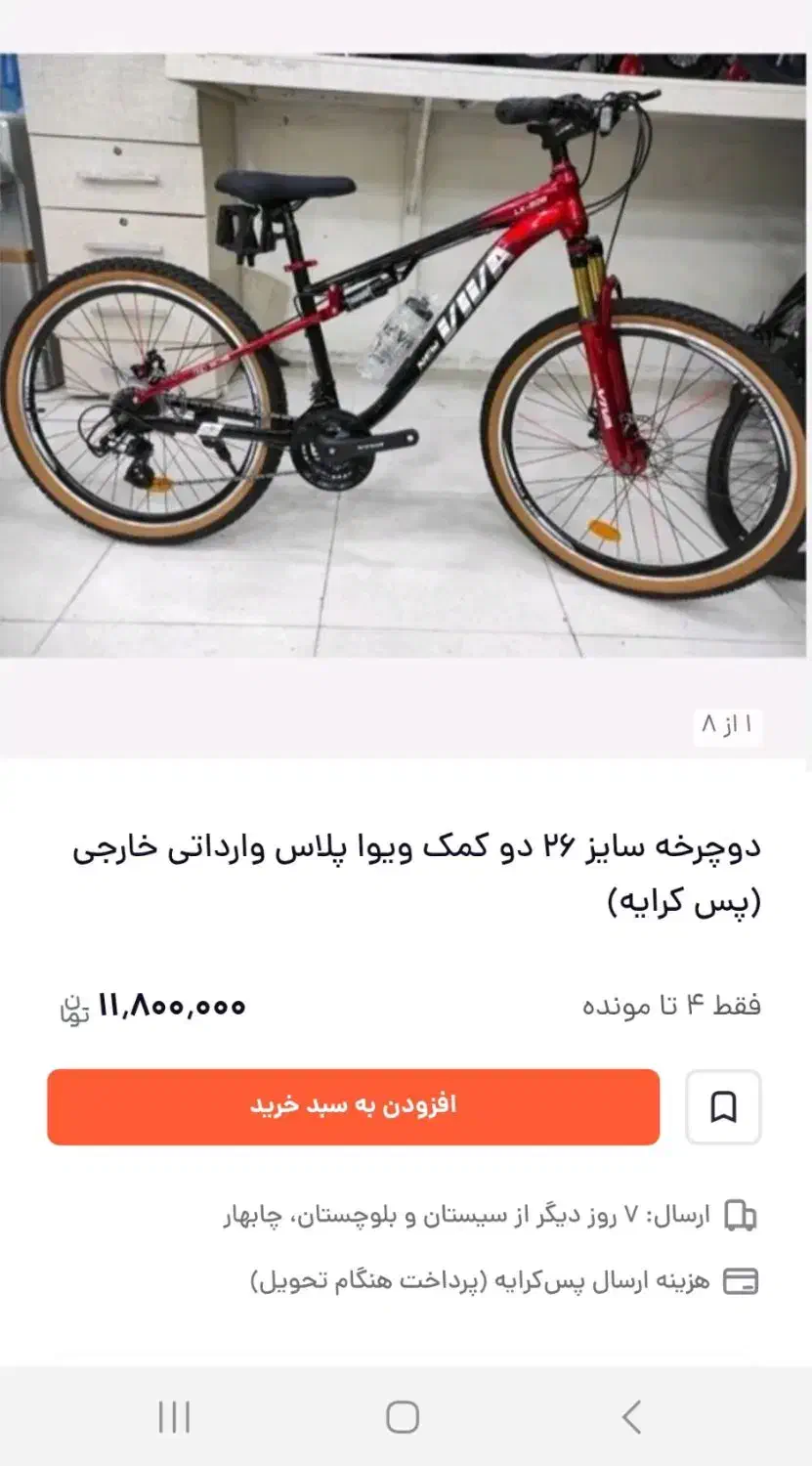
Task: Open the red Viva bicycle photo
Action: 406,357
